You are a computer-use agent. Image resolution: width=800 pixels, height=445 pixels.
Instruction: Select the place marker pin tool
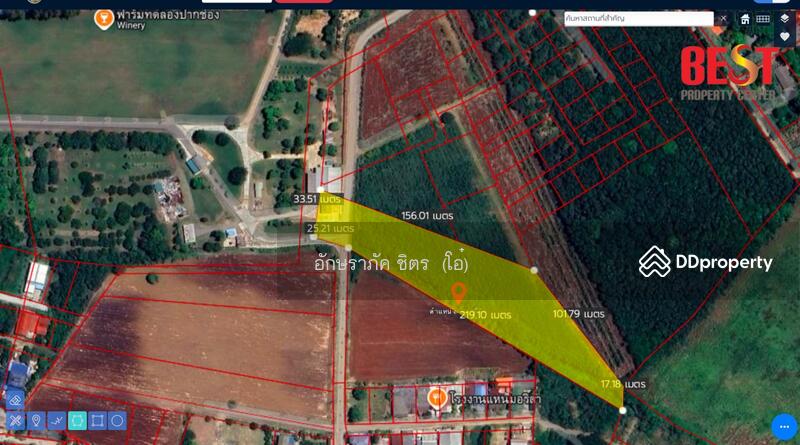(x=36, y=420)
